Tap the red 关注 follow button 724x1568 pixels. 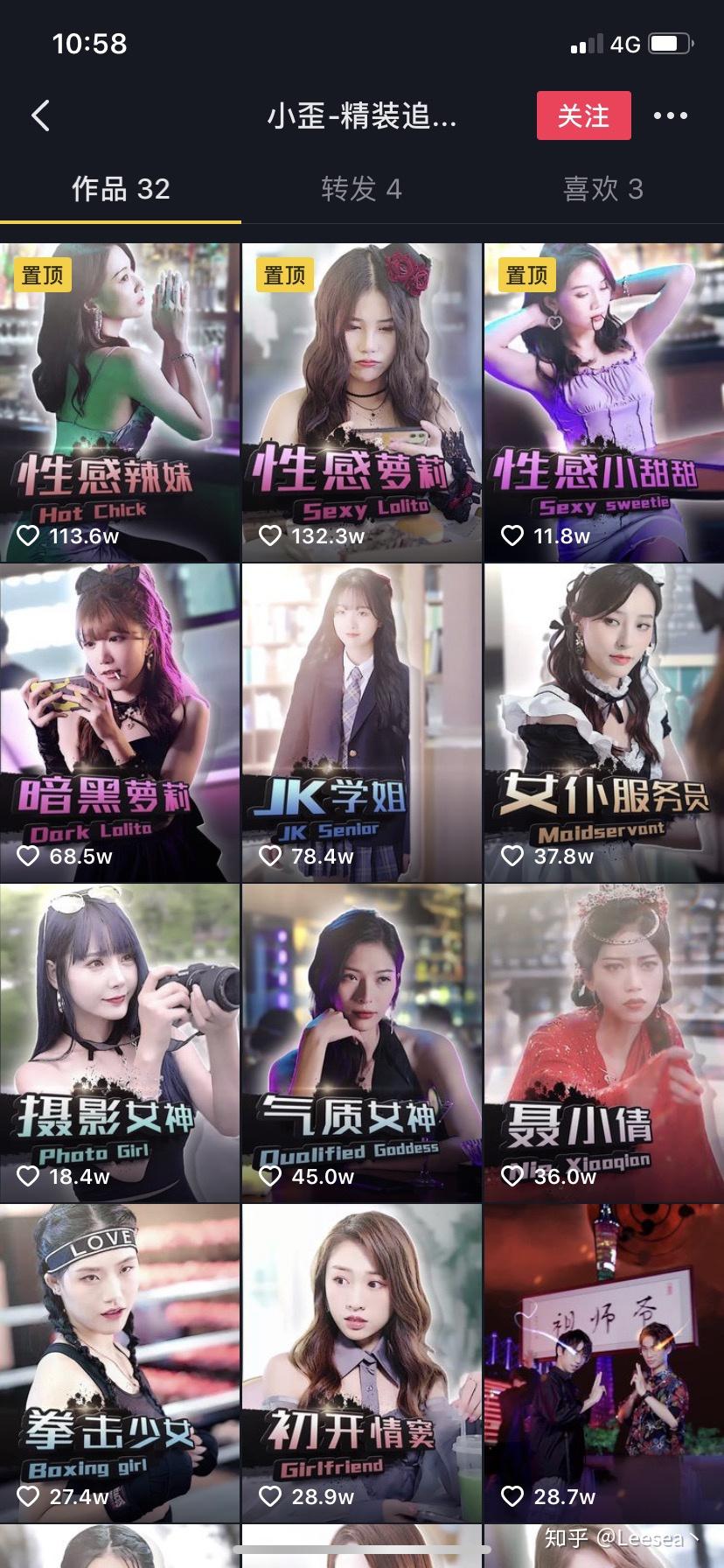pyautogui.click(x=583, y=115)
